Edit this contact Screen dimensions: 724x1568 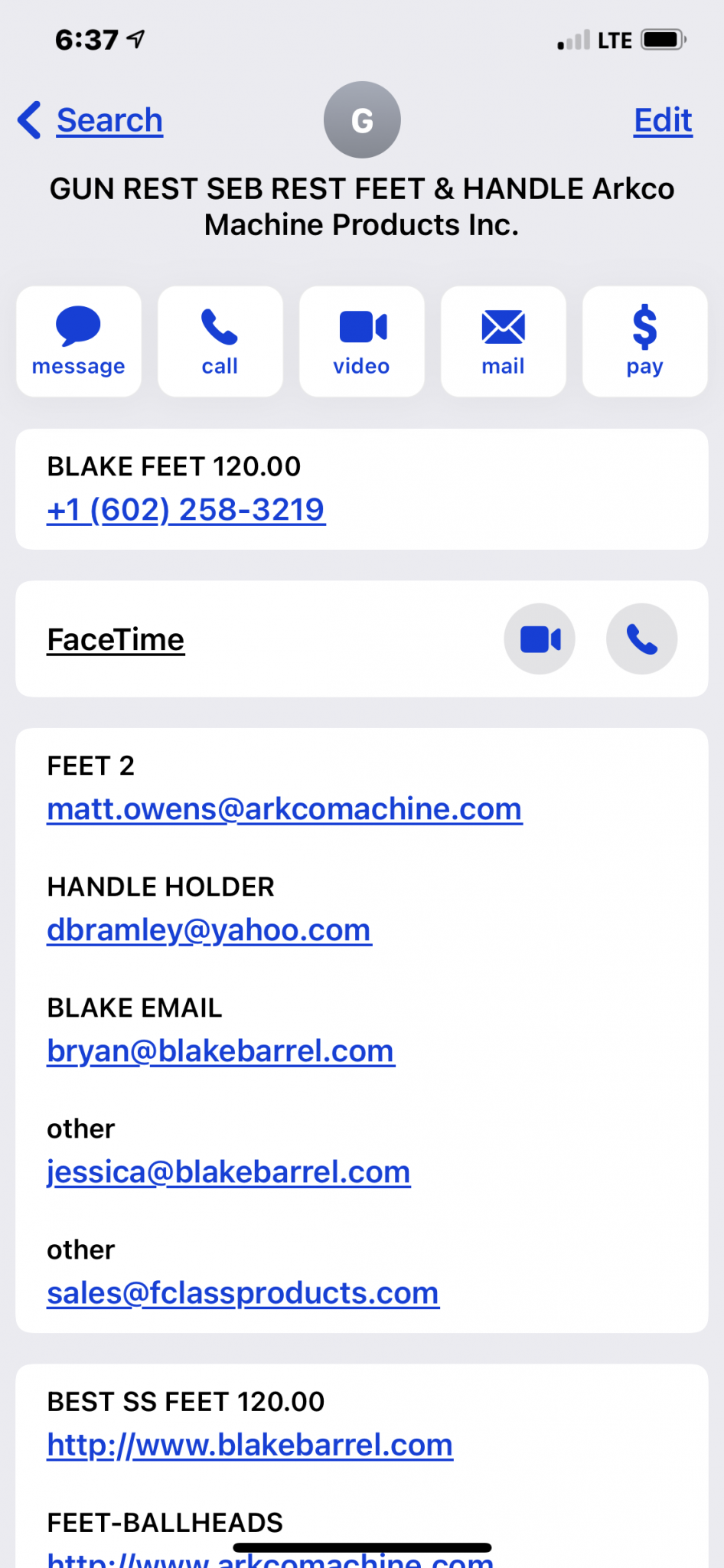point(663,120)
